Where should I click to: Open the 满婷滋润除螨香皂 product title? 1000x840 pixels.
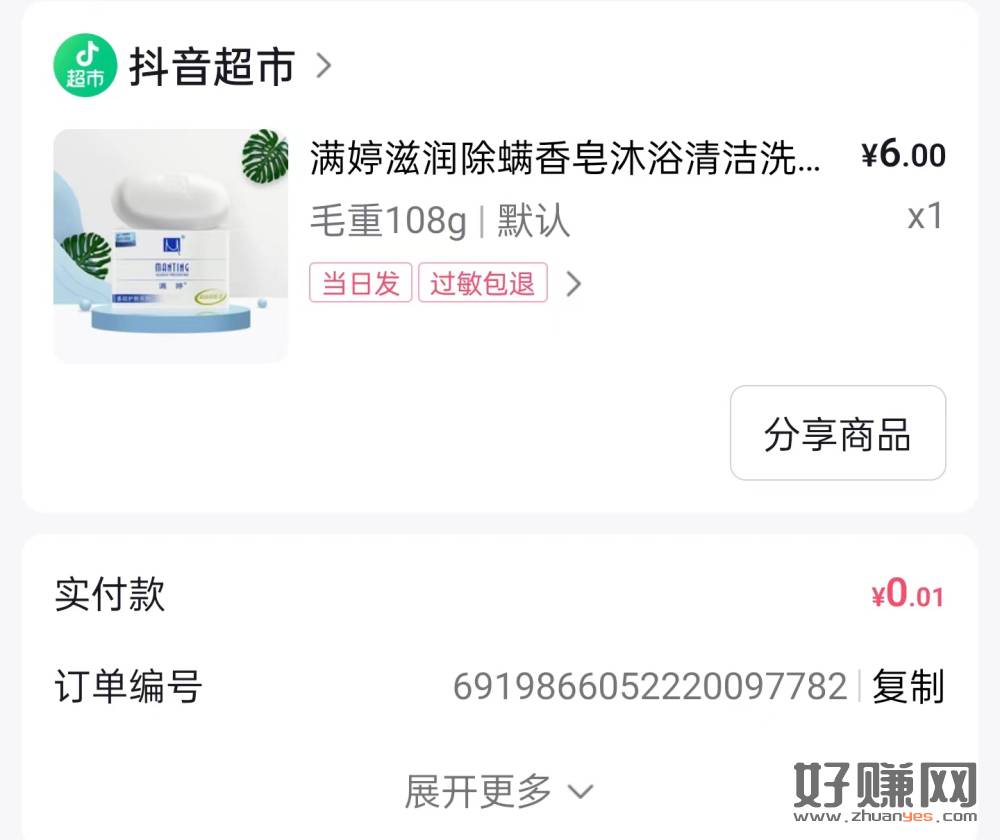click(x=565, y=159)
